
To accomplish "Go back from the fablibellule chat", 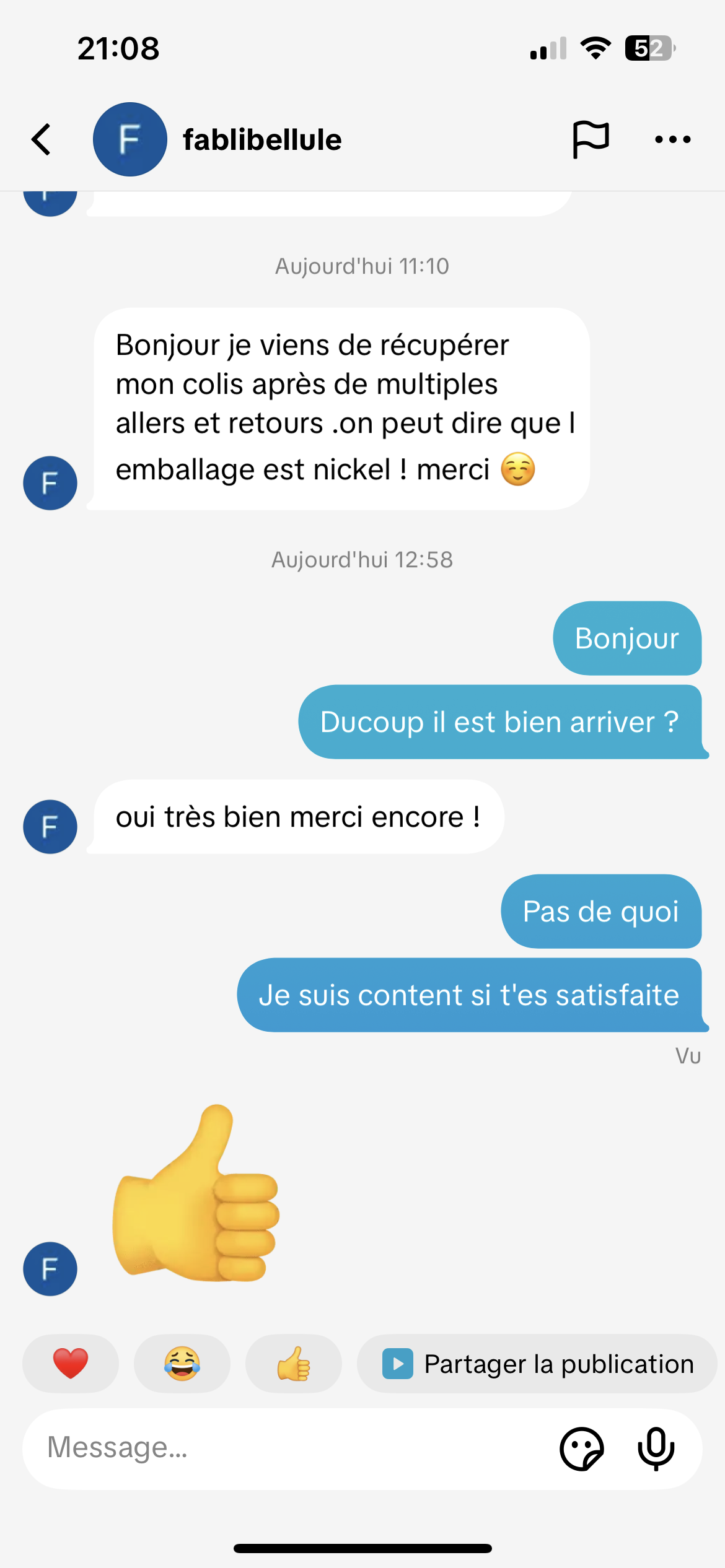I will coord(41,139).
